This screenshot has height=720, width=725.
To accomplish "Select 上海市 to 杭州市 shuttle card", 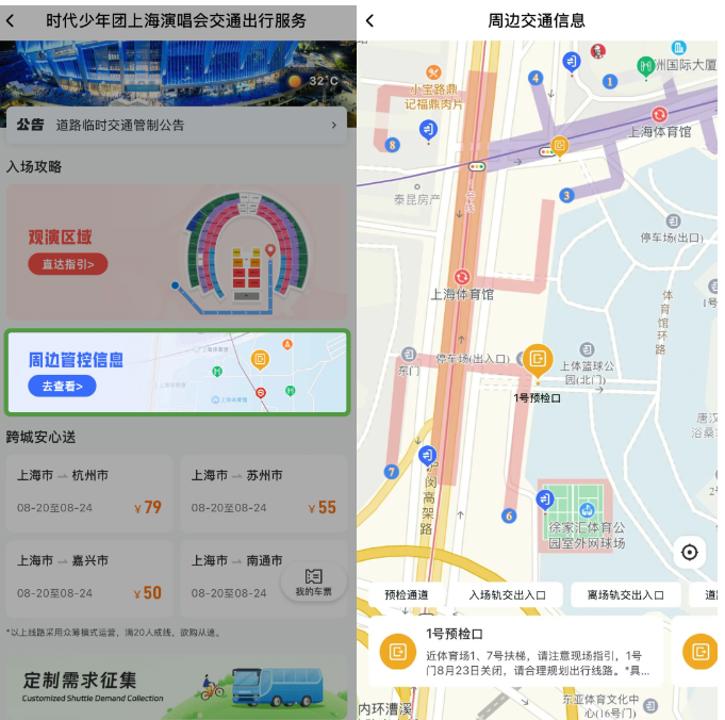I will pos(90,492).
